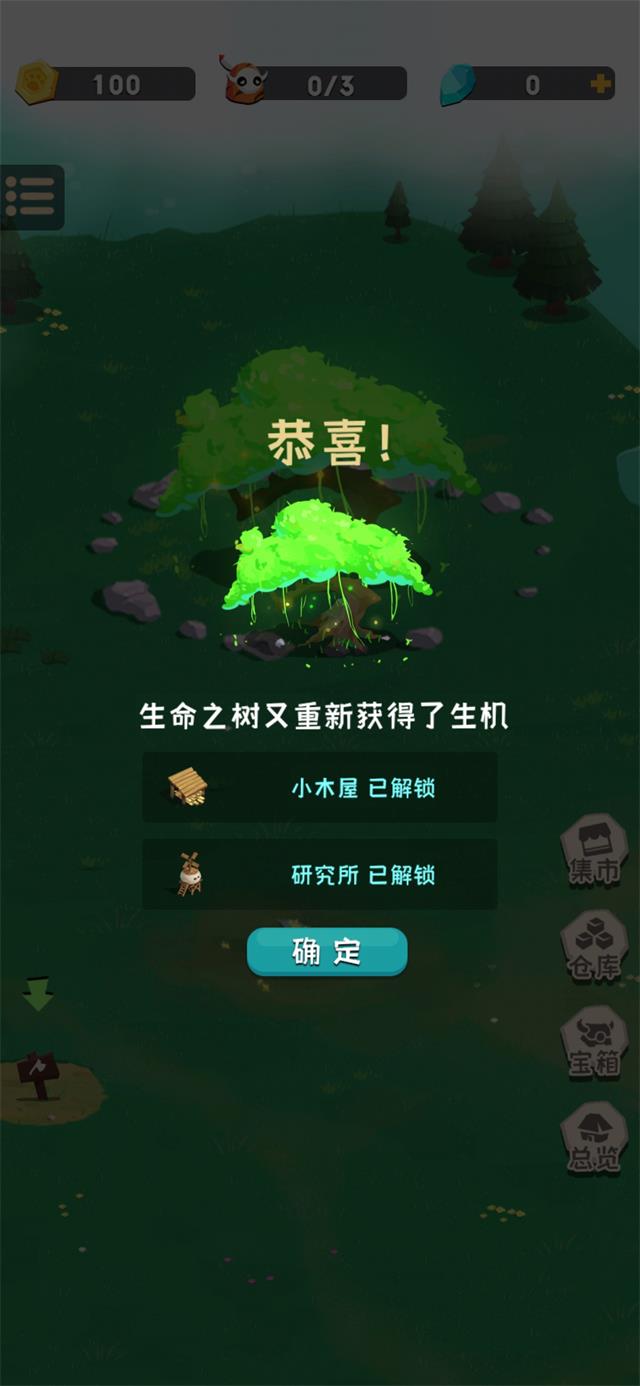Open the 仓库 warehouse button

click(594, 947)
